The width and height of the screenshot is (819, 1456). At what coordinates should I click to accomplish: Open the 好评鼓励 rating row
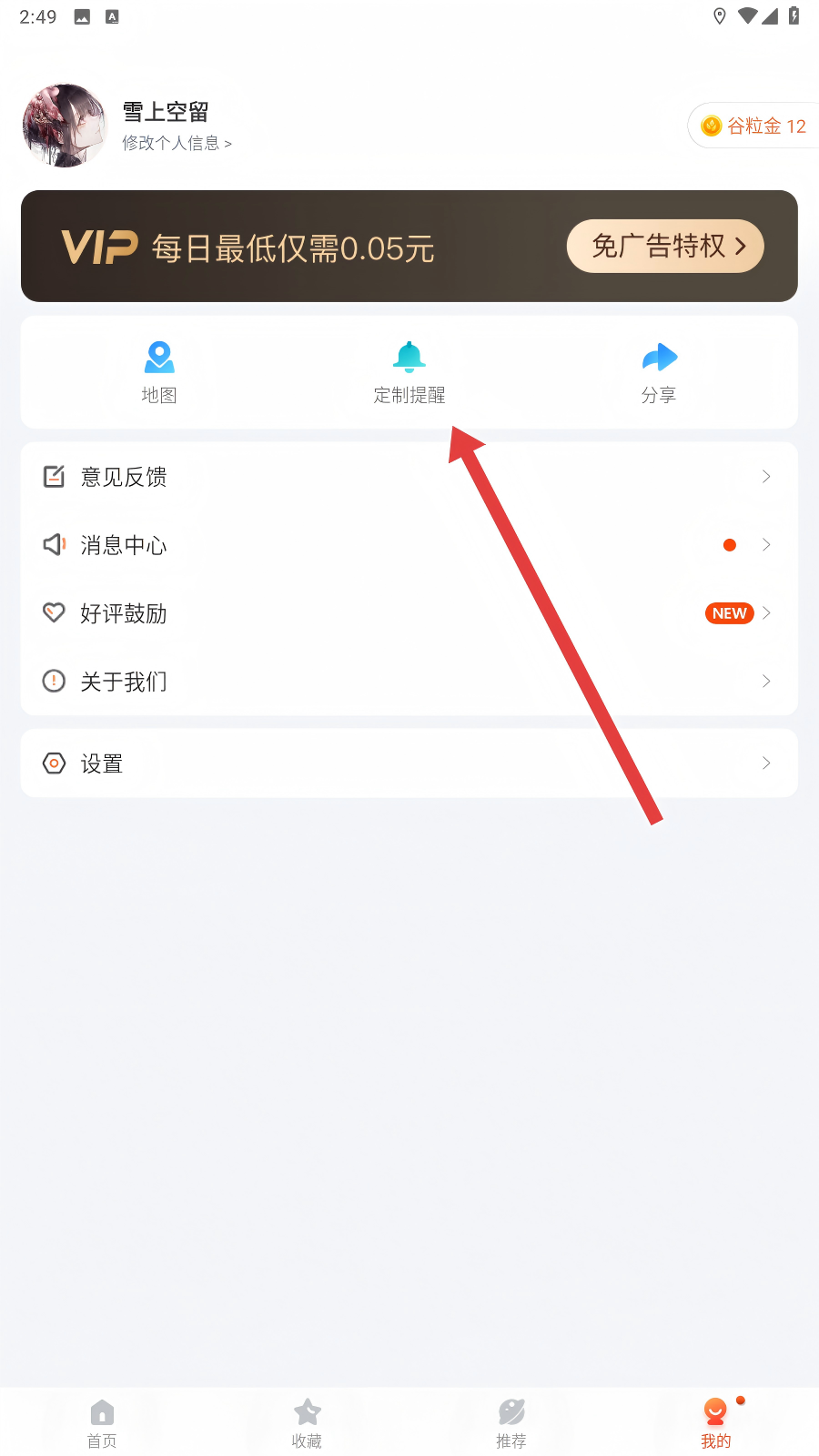point(409,613)
